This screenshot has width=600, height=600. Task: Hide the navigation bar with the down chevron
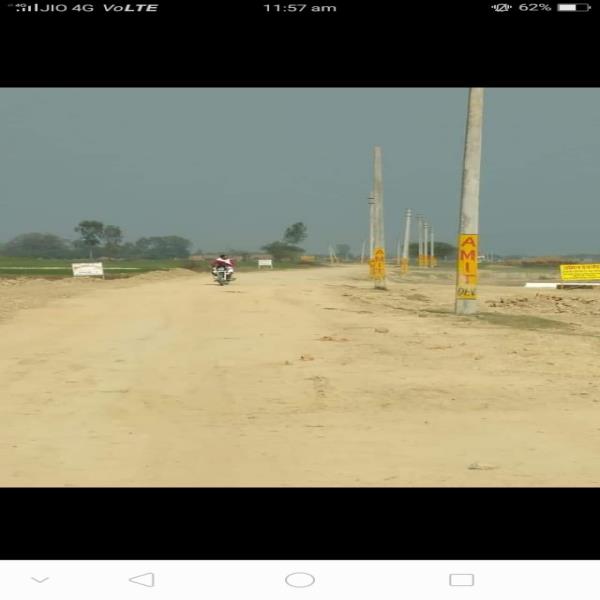point(40,580)
